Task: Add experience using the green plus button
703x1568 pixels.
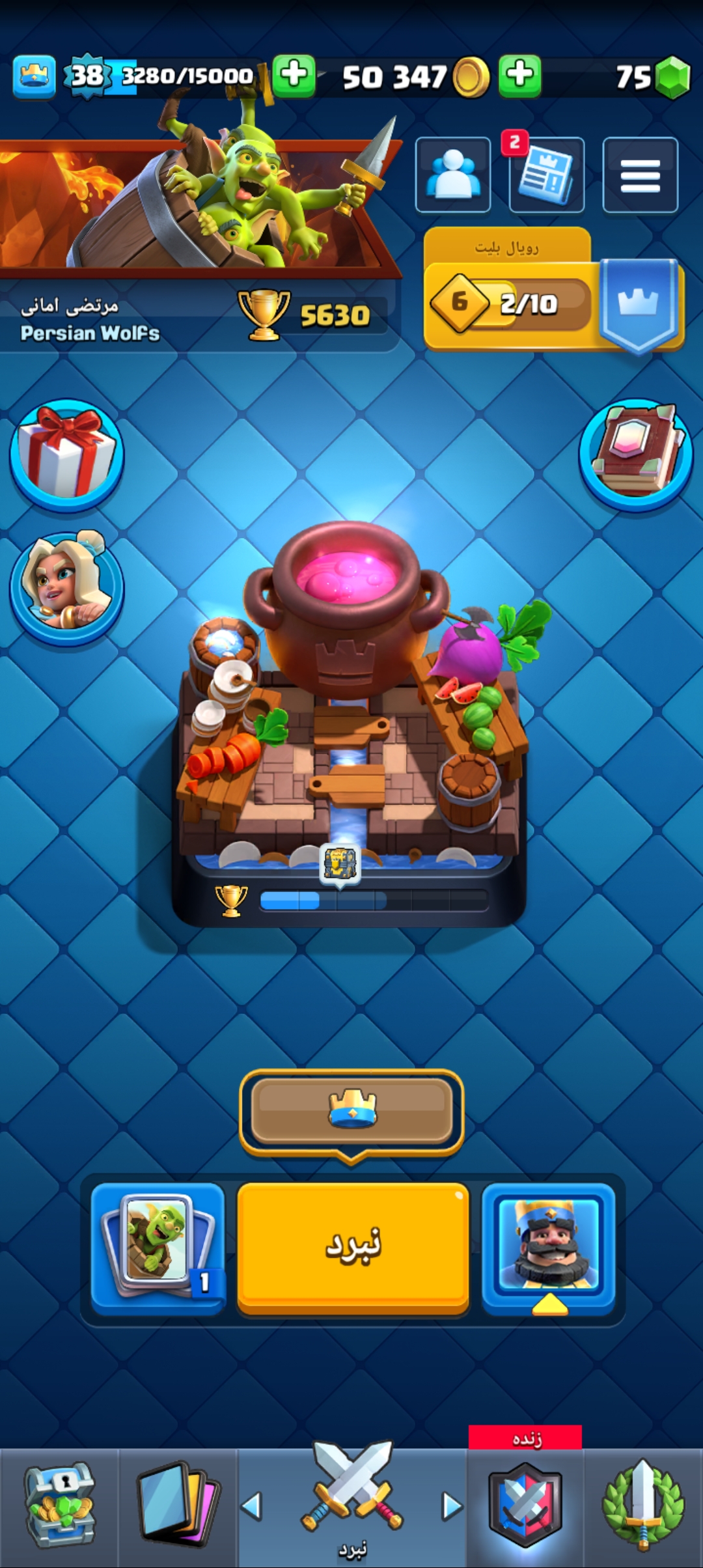Action: 294,76
